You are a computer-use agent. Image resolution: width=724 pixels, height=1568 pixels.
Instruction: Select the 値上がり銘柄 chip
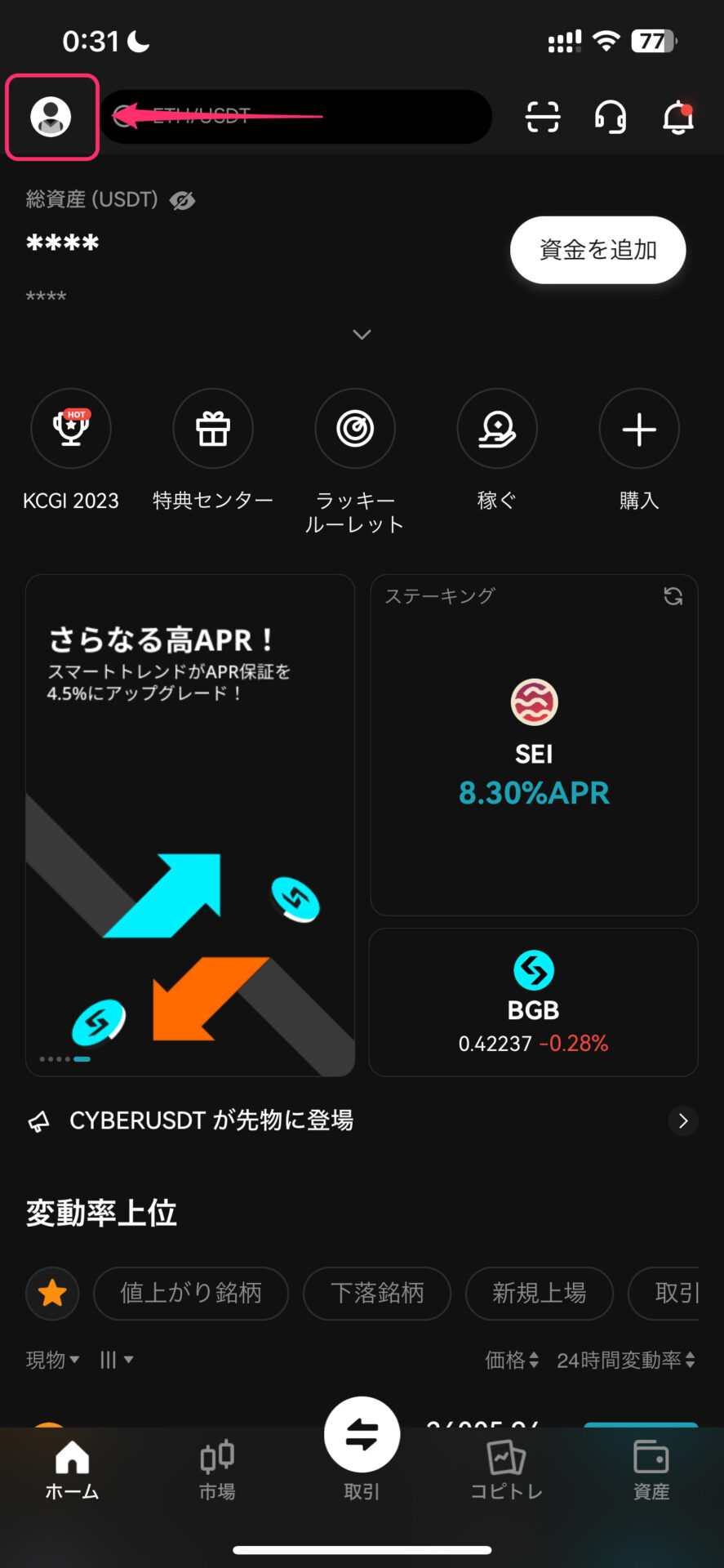(191, 1293)
